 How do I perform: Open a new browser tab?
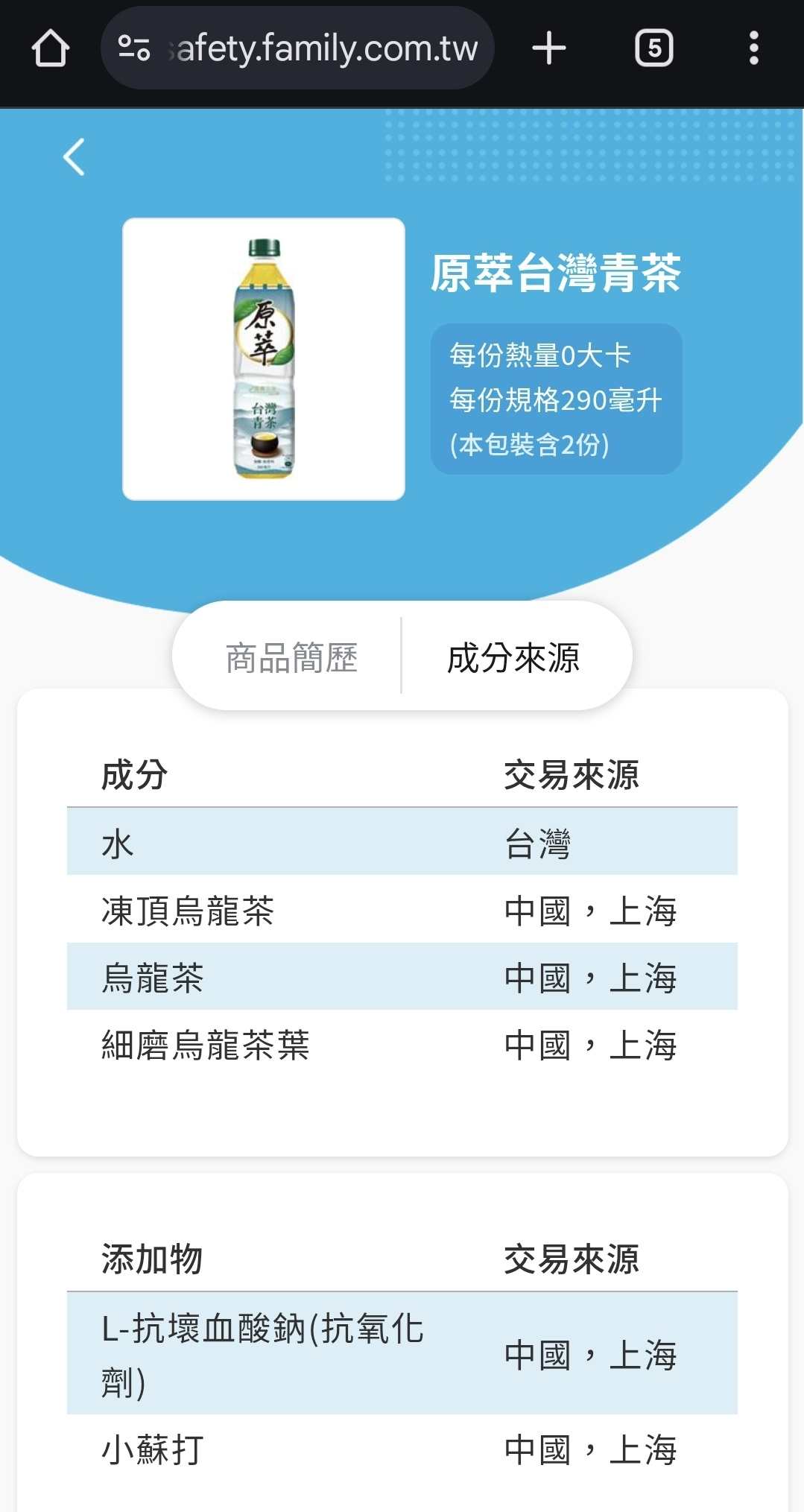pyautogui.click(x=549, y=48)
